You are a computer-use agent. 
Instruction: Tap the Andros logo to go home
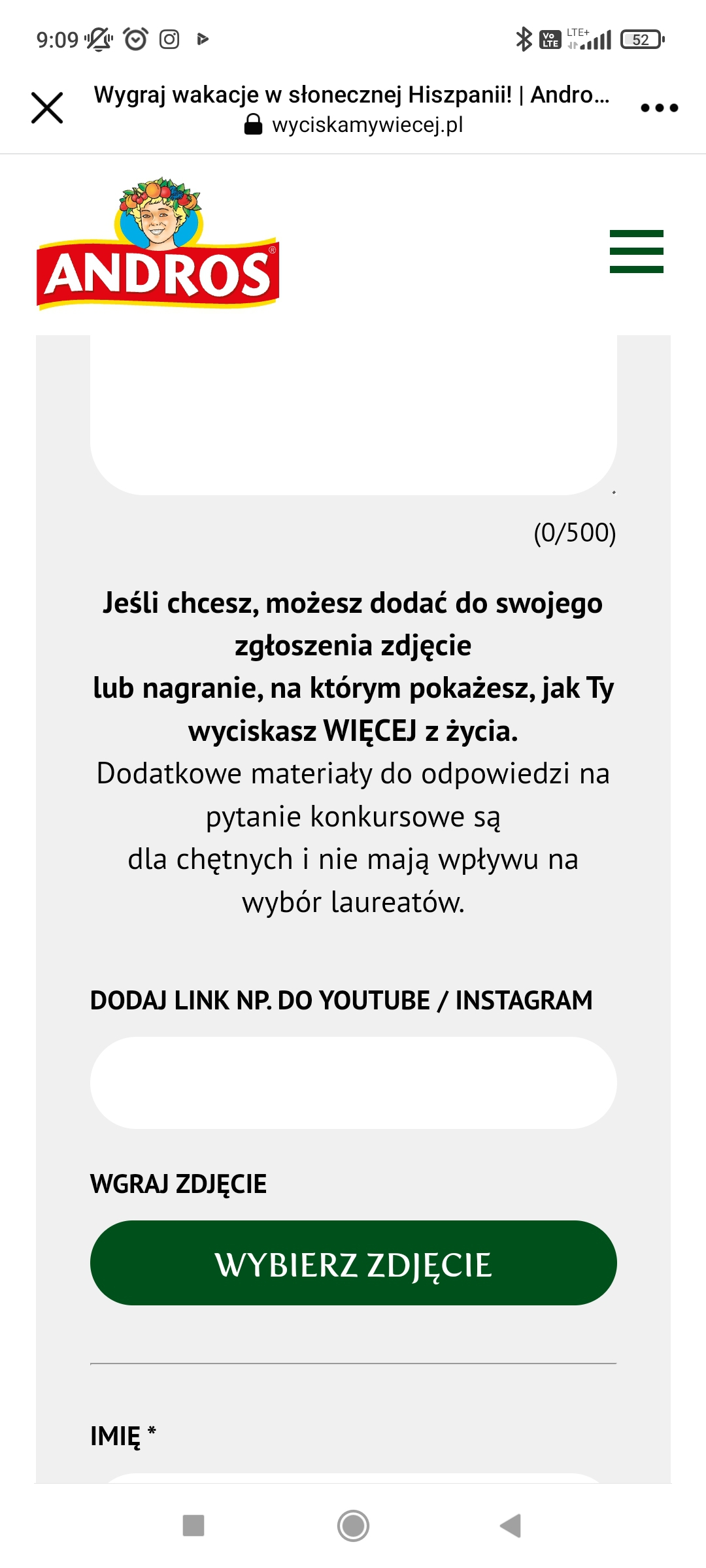click(158, 245)
